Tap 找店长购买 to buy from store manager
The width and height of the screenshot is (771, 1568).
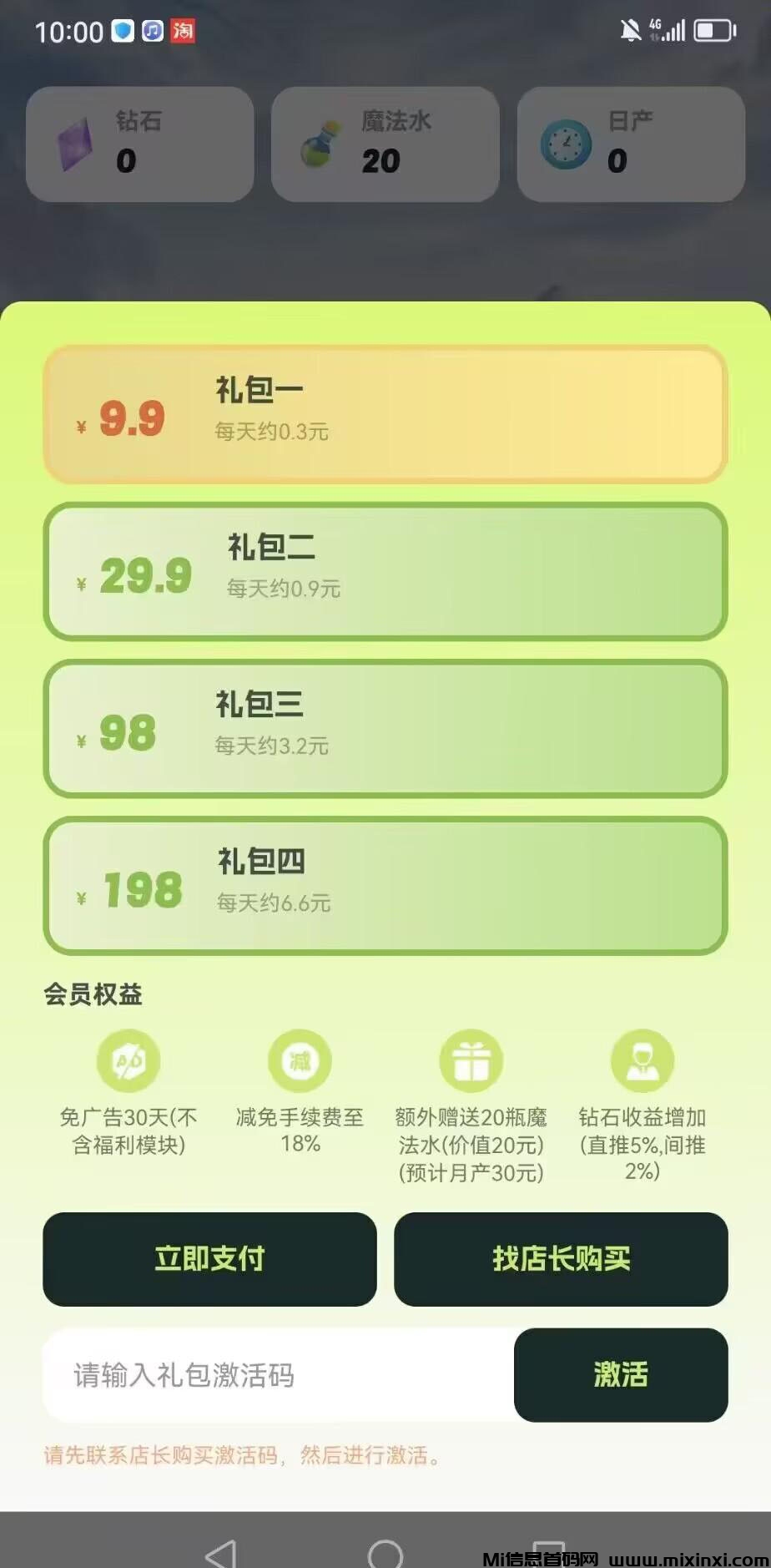[561, 1259]
